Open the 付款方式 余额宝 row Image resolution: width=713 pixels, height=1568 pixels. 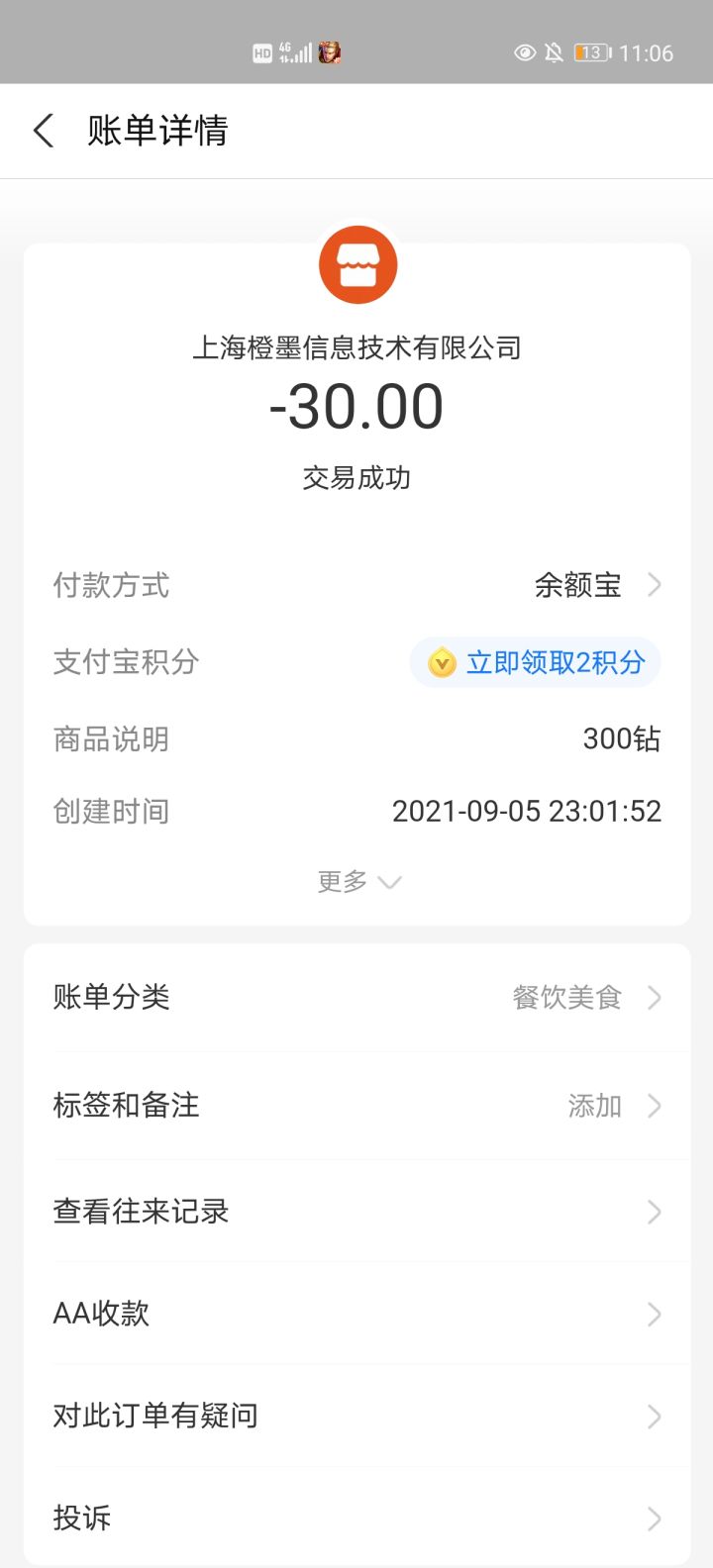(x=594, y=585)
